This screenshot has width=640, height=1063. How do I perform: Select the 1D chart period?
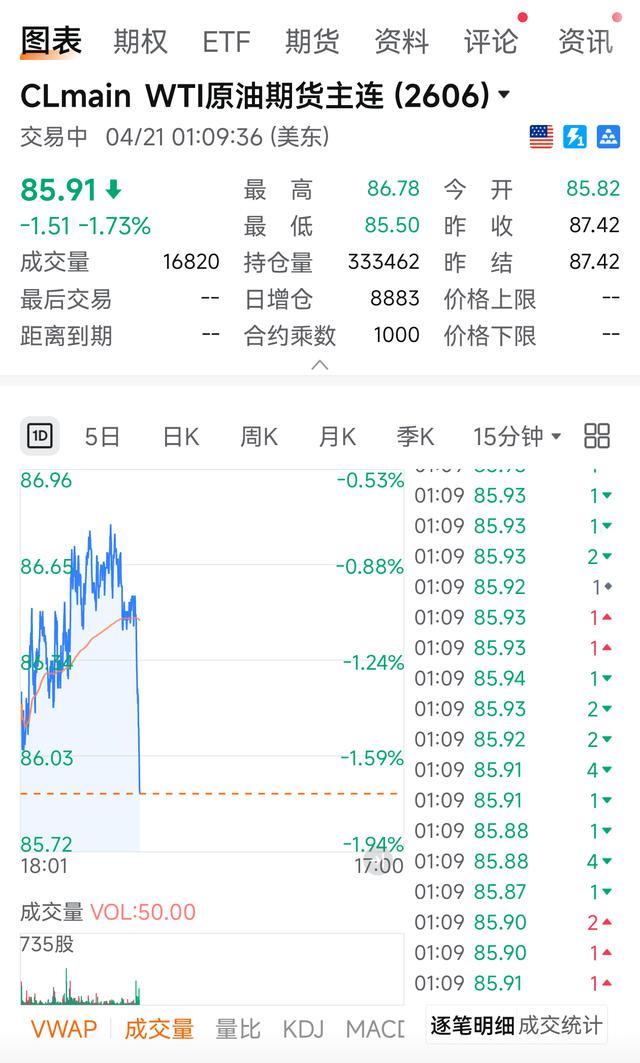pos(39,436)
